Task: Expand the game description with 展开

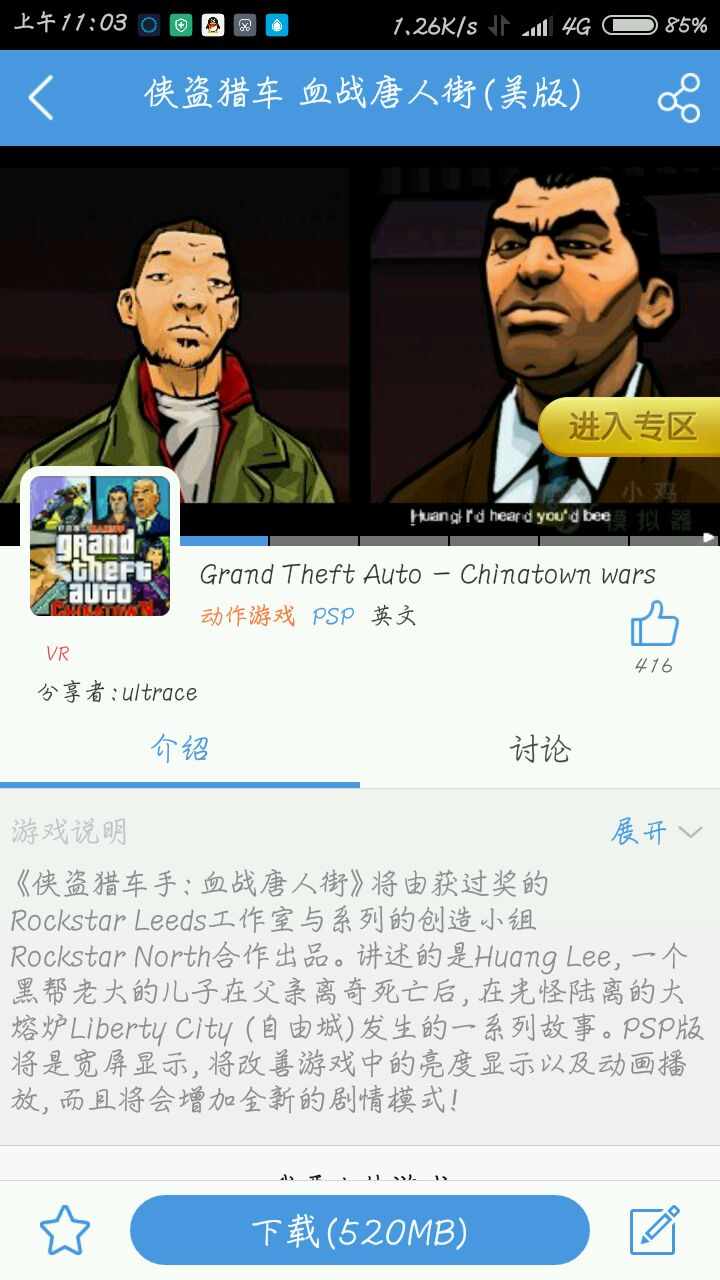Action: pyautogui.click(x=655, y=832)
